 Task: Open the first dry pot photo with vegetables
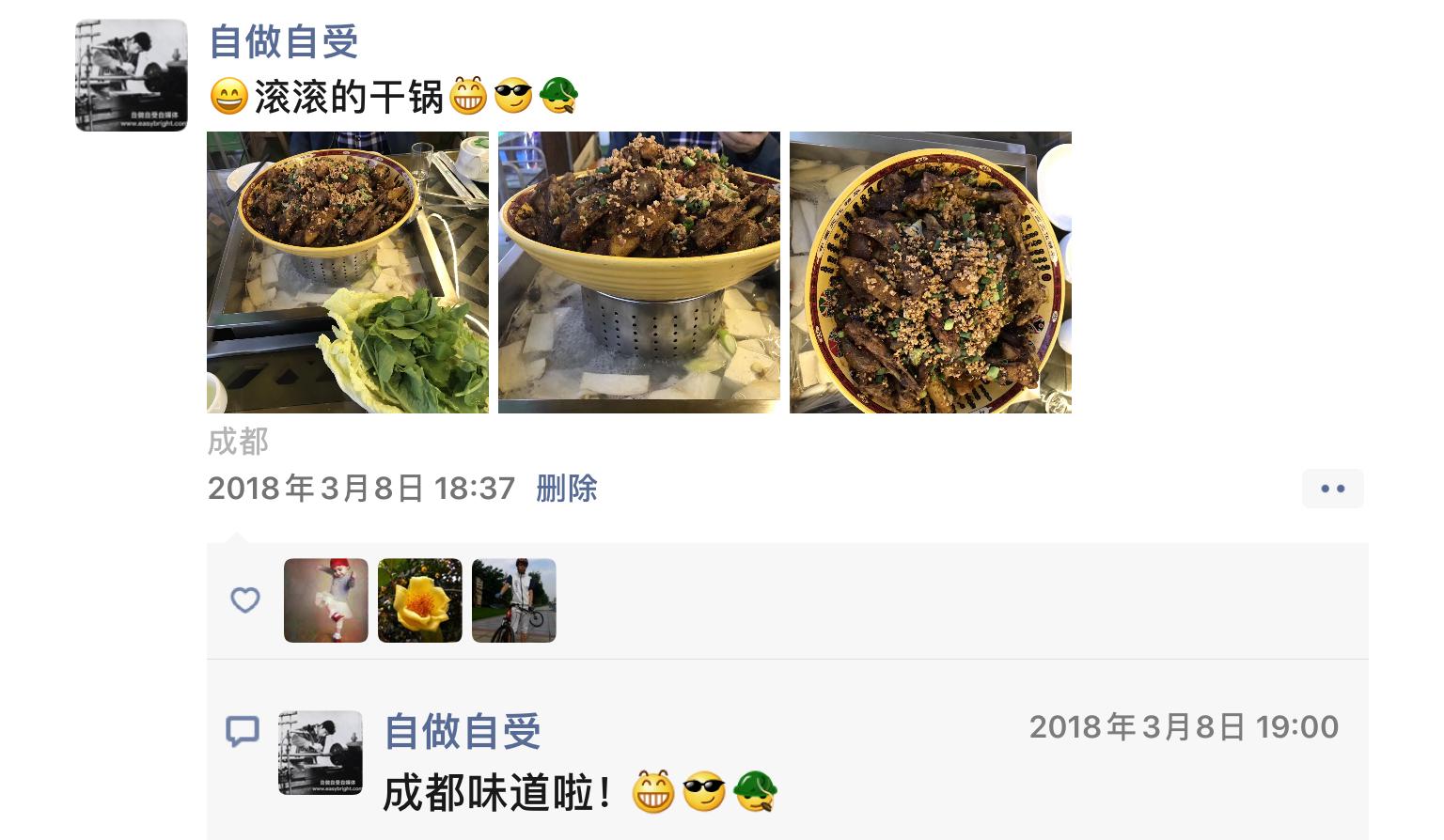click(347, 272)
